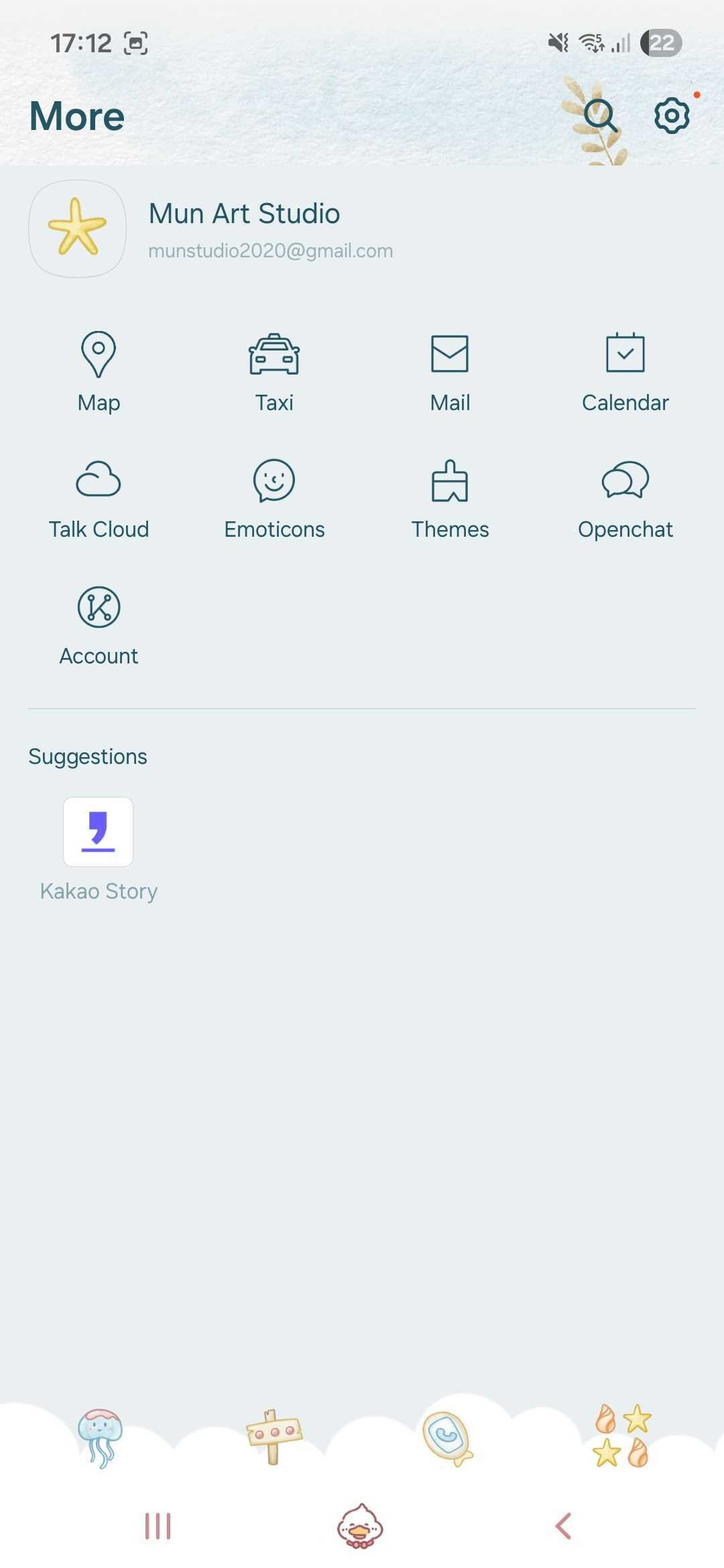Select the shells and stars tab
This screenshot has height=1568, width=724.
click(x=622, y=1437)
